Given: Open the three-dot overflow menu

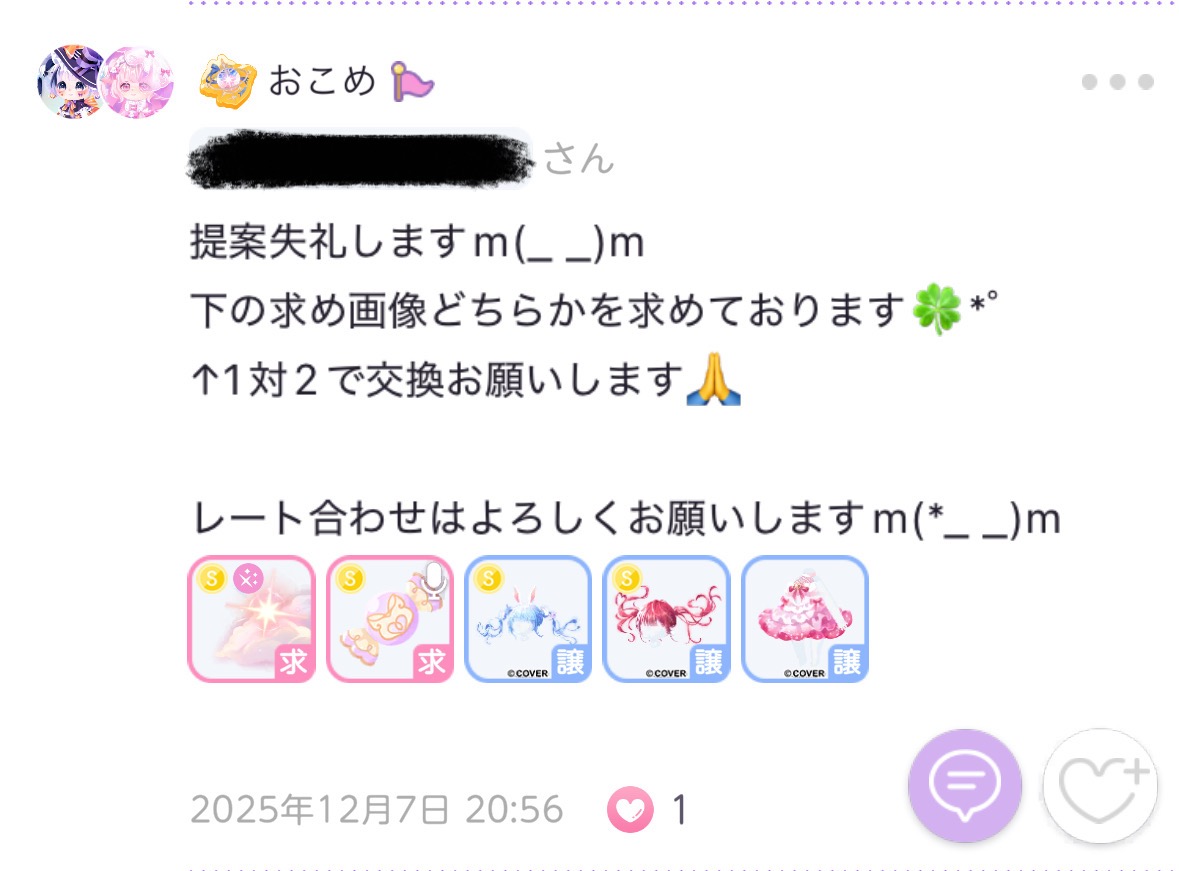Looking at the screenshot, I should point(1117,82).
